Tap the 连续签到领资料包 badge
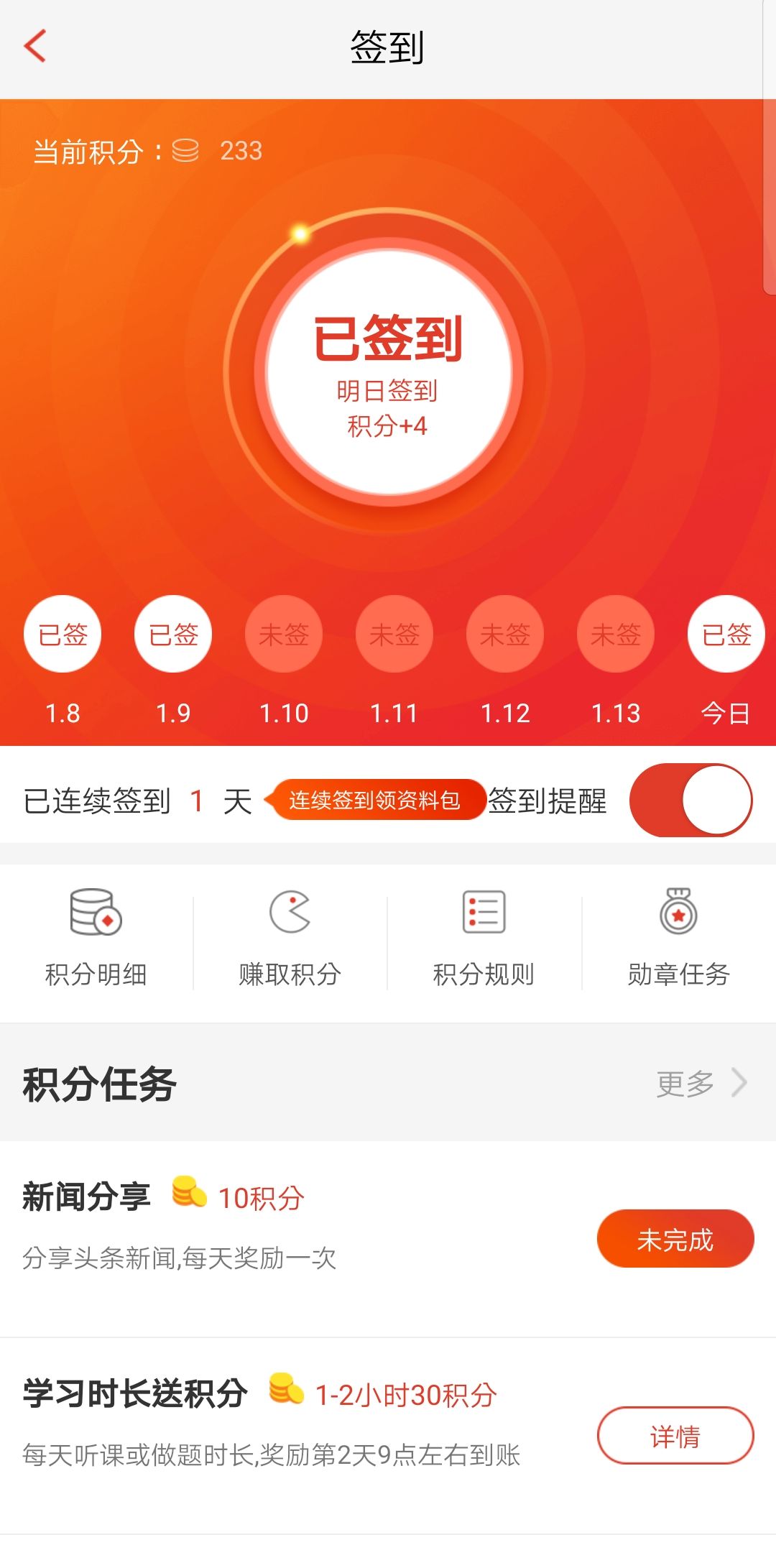 click(x=374, y=800)
